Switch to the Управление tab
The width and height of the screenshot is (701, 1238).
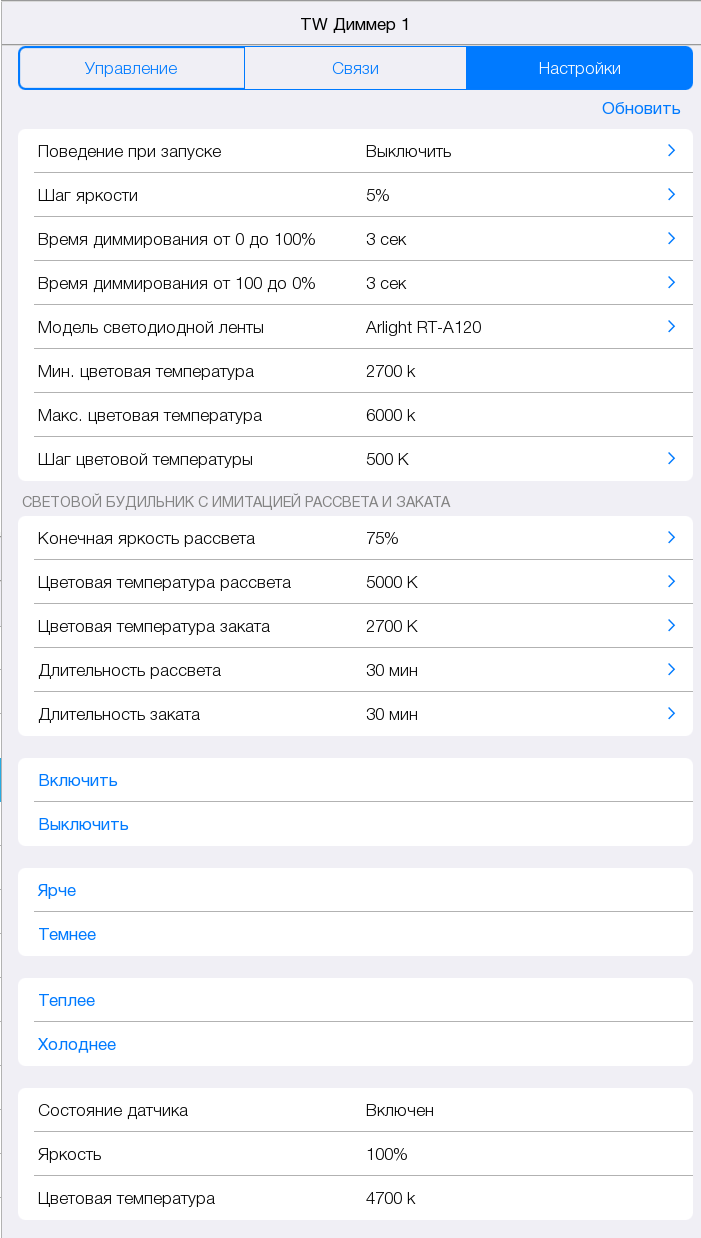tap(131, 69)
